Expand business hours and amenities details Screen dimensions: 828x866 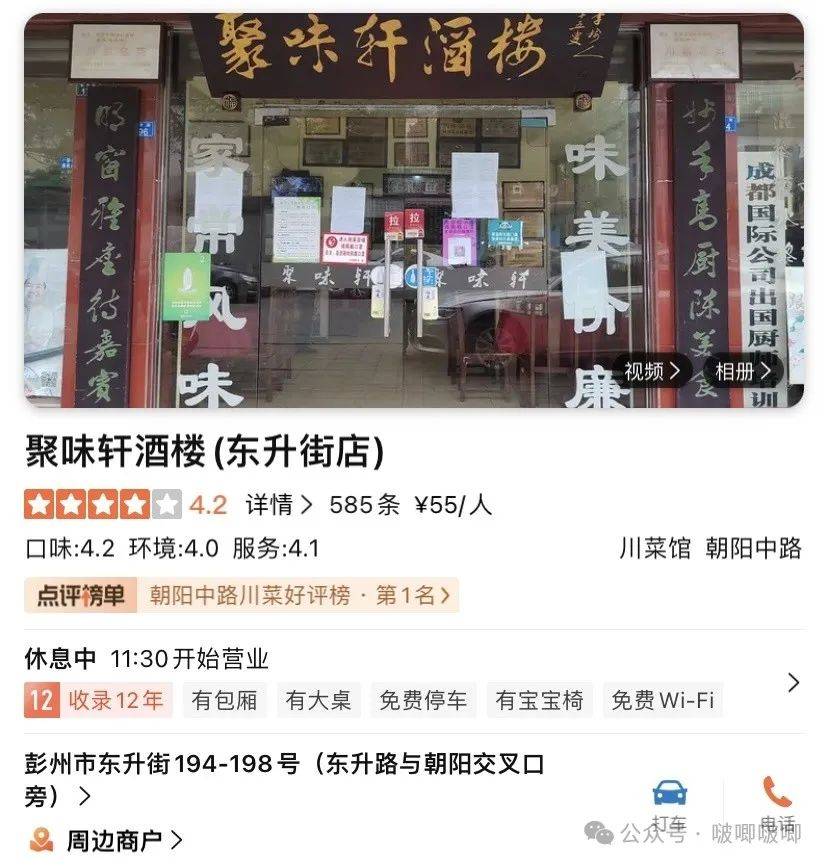(x=793, y=683)
